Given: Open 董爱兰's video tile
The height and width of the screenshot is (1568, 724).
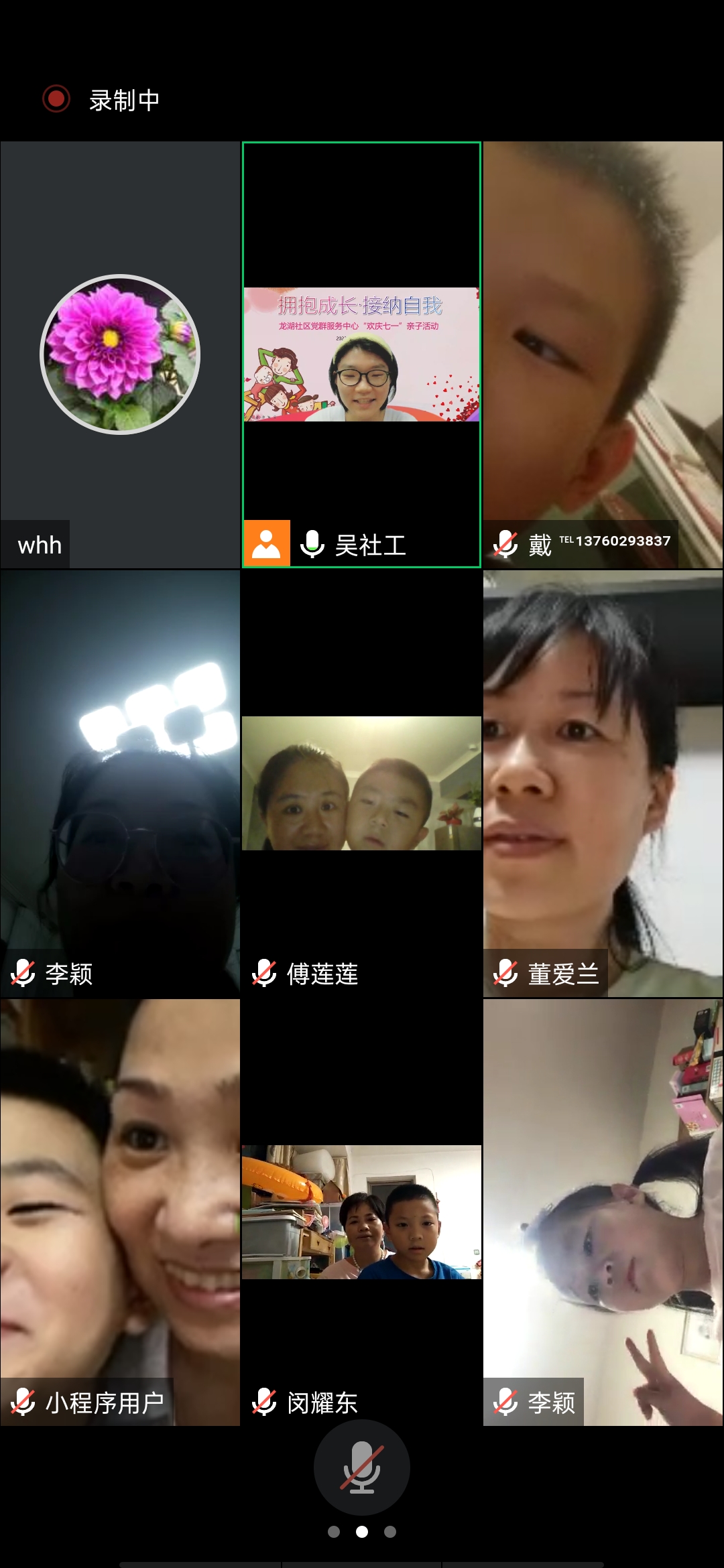Looking at the screenshot, I should pyautogui.click(x=603, y=783).
